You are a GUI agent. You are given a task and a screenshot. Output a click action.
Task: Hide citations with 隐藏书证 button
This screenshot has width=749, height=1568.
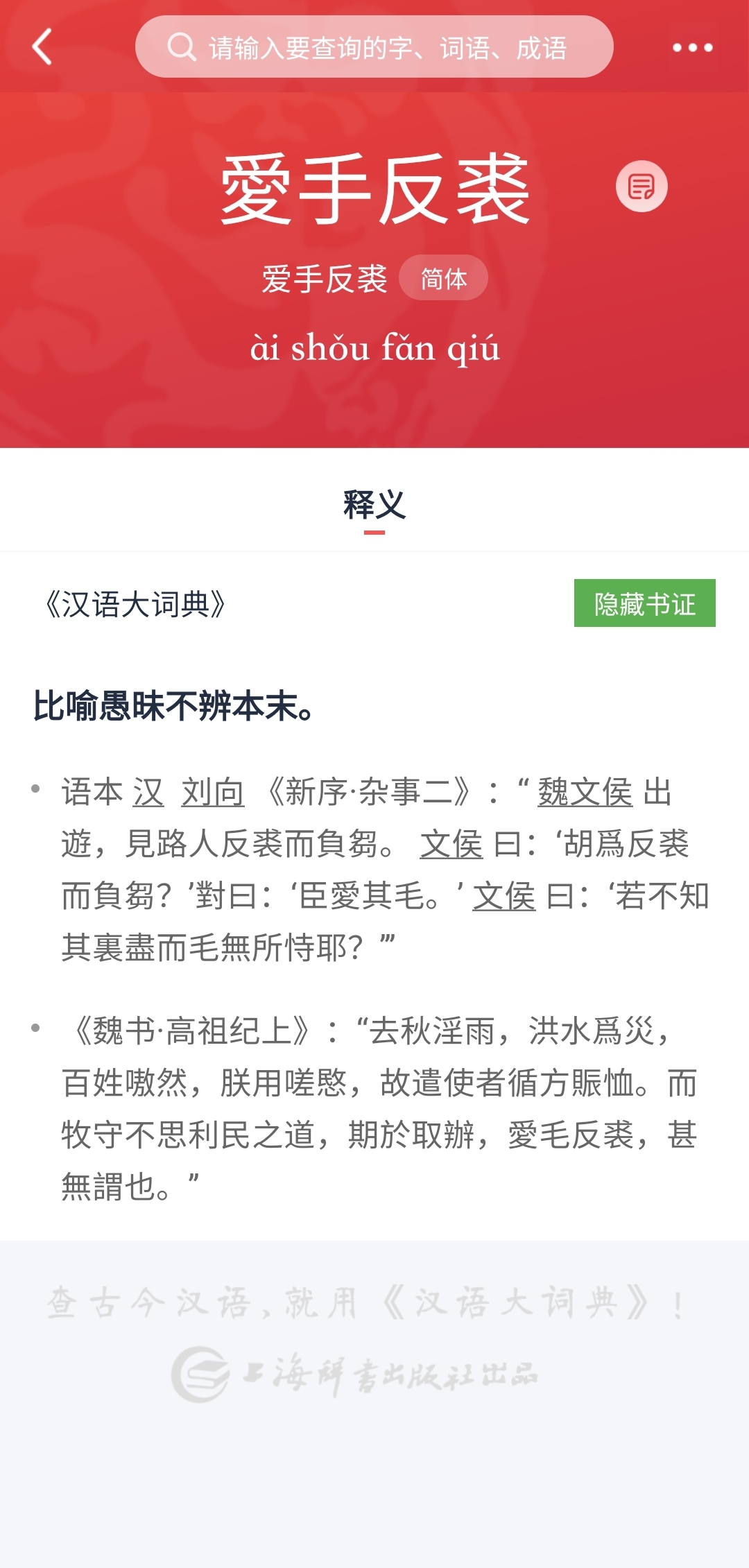point(644,603)
